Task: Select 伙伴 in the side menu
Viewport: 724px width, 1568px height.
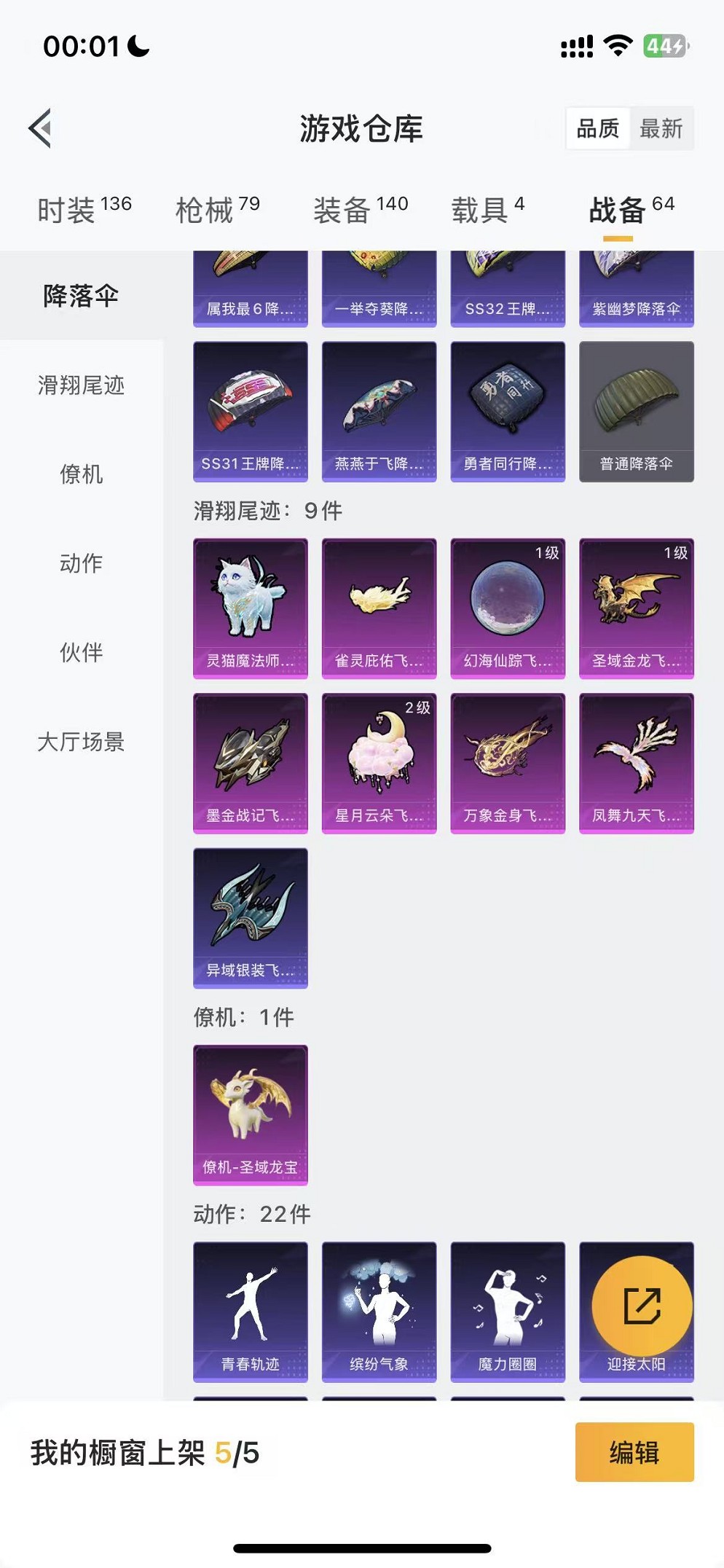Action: [x=81, y=652]
